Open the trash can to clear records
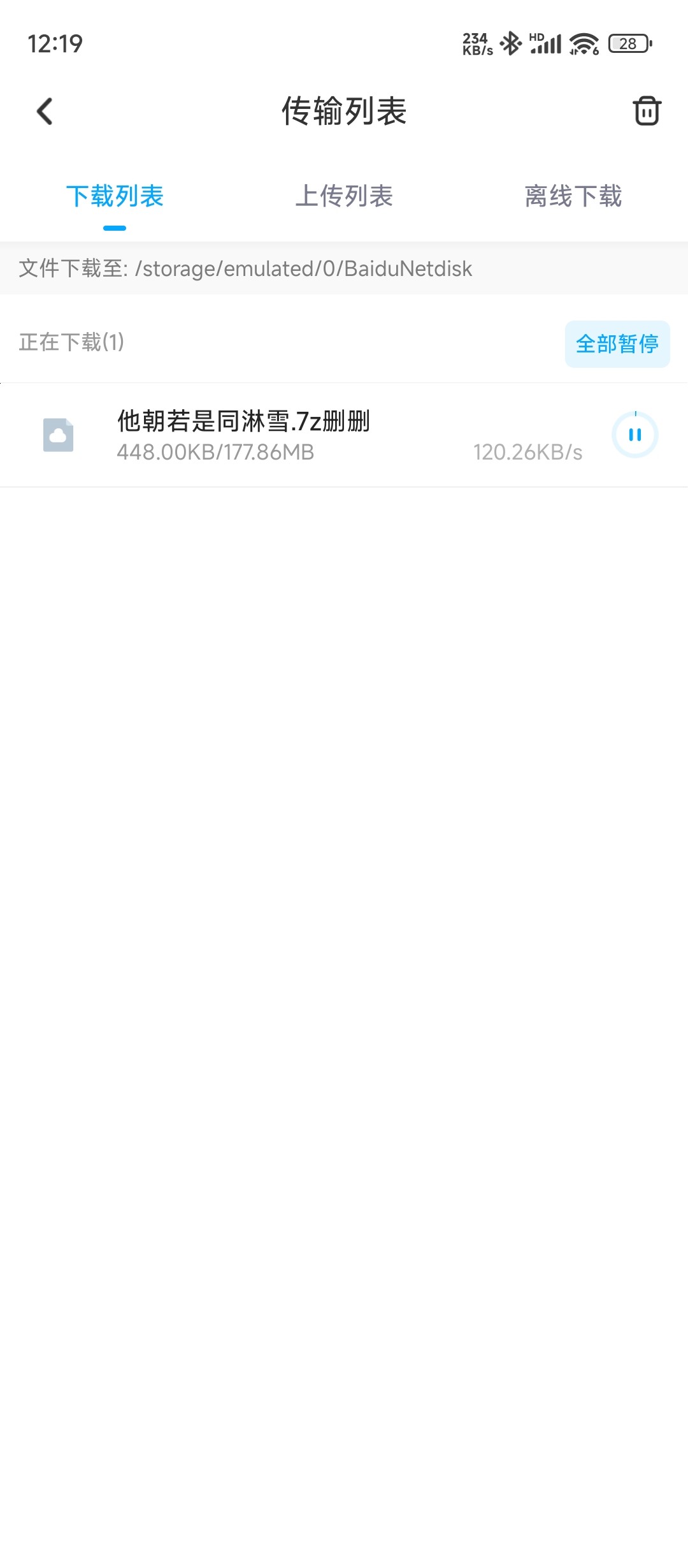Viewport: 688px width, 1568px height. 647,111
